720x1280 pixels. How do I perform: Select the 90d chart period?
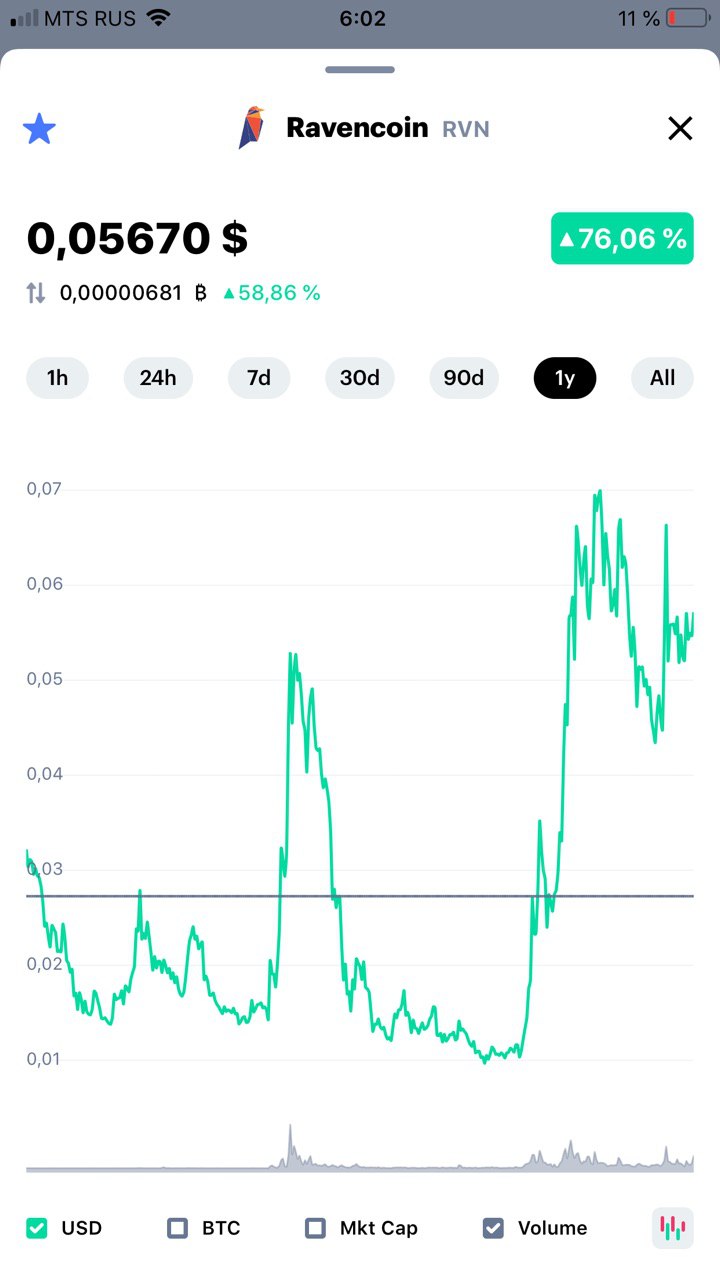click(x=464, y=378)
